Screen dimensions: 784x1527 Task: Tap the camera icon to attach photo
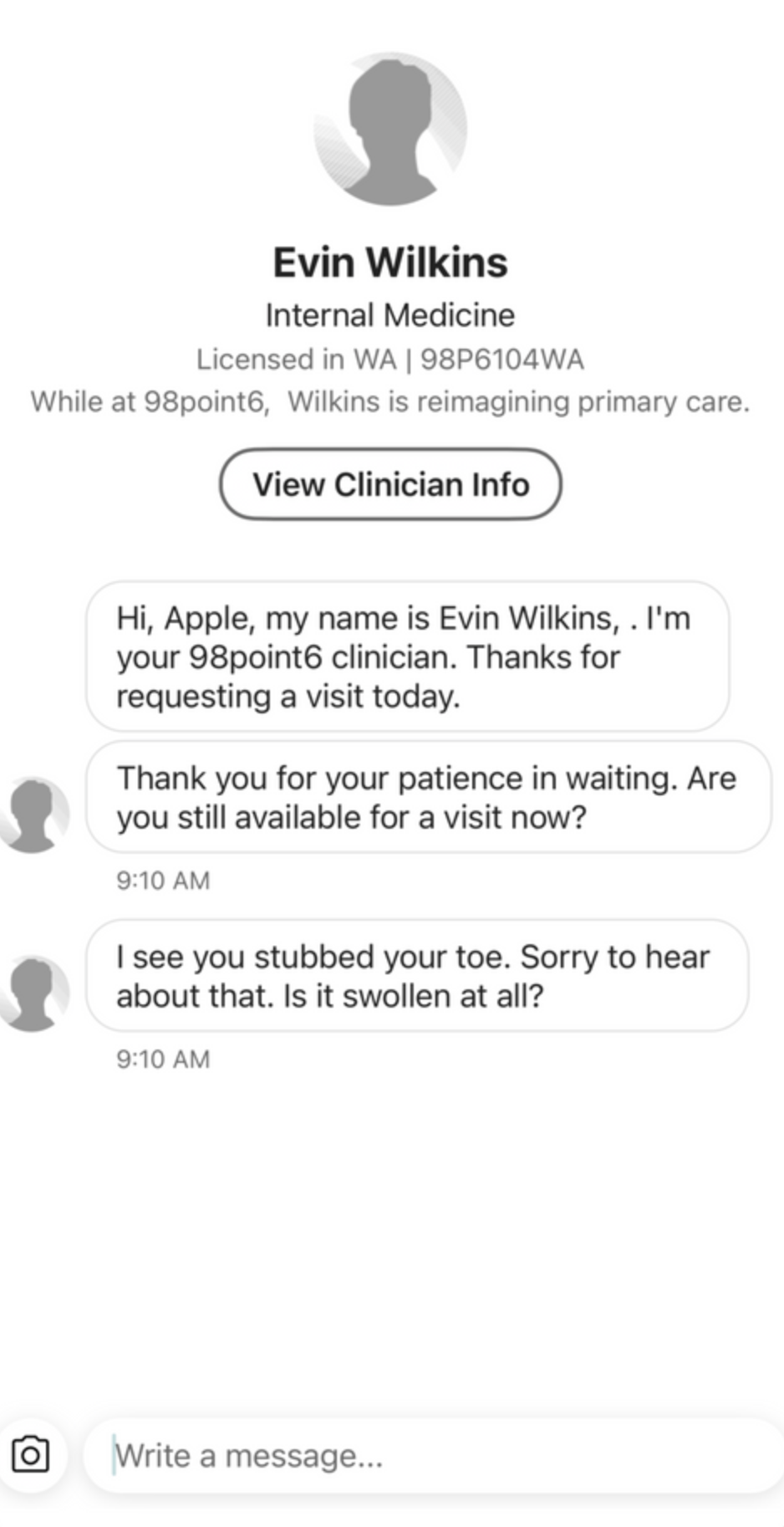point(31,1455)
